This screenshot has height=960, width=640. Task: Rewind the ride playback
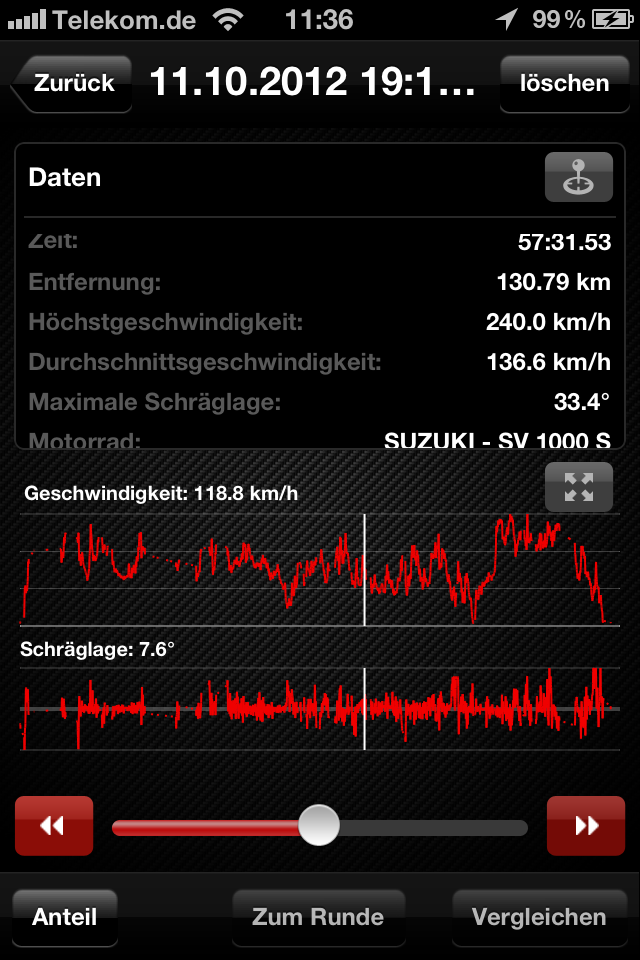coord(54,826)
